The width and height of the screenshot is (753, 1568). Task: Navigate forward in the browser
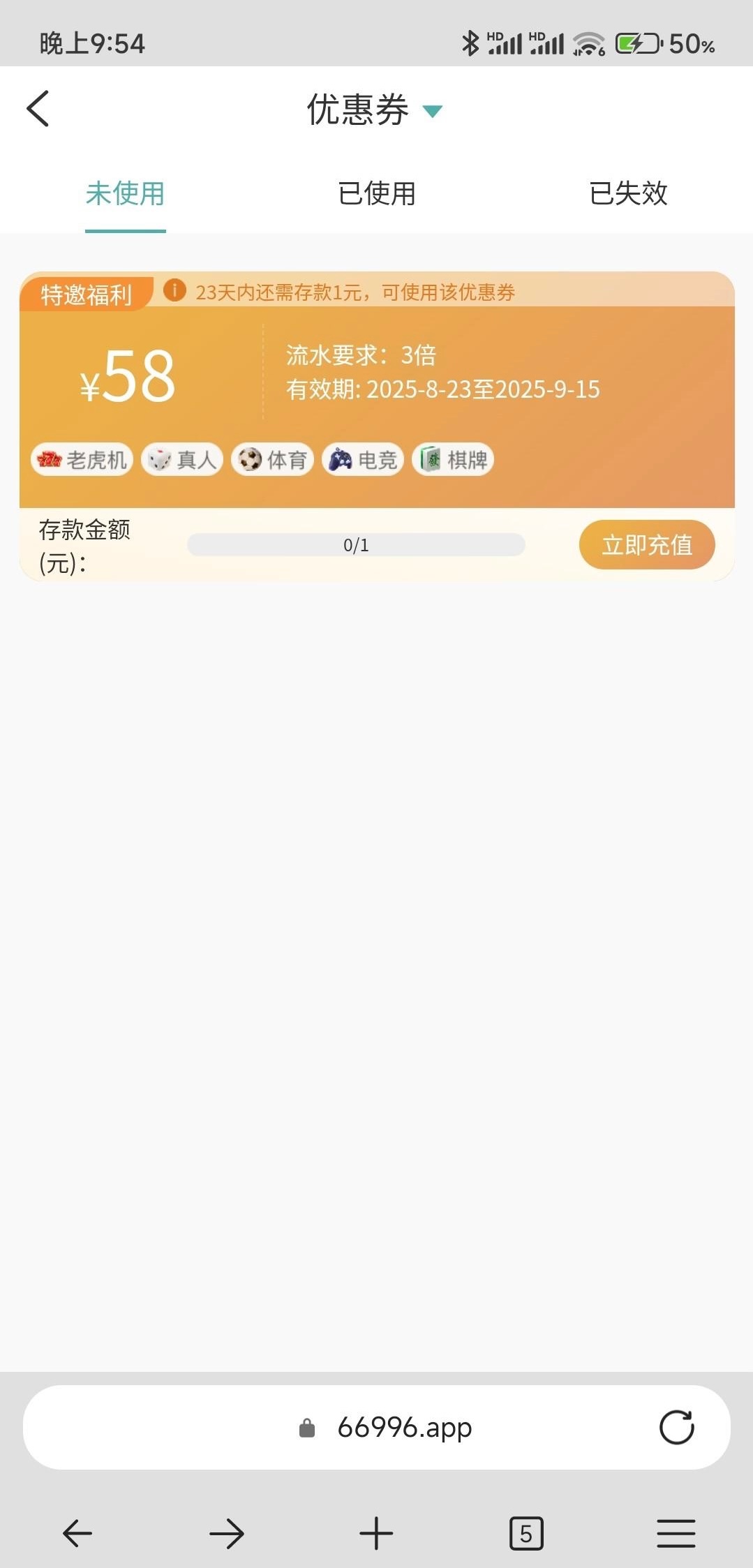227,1533
